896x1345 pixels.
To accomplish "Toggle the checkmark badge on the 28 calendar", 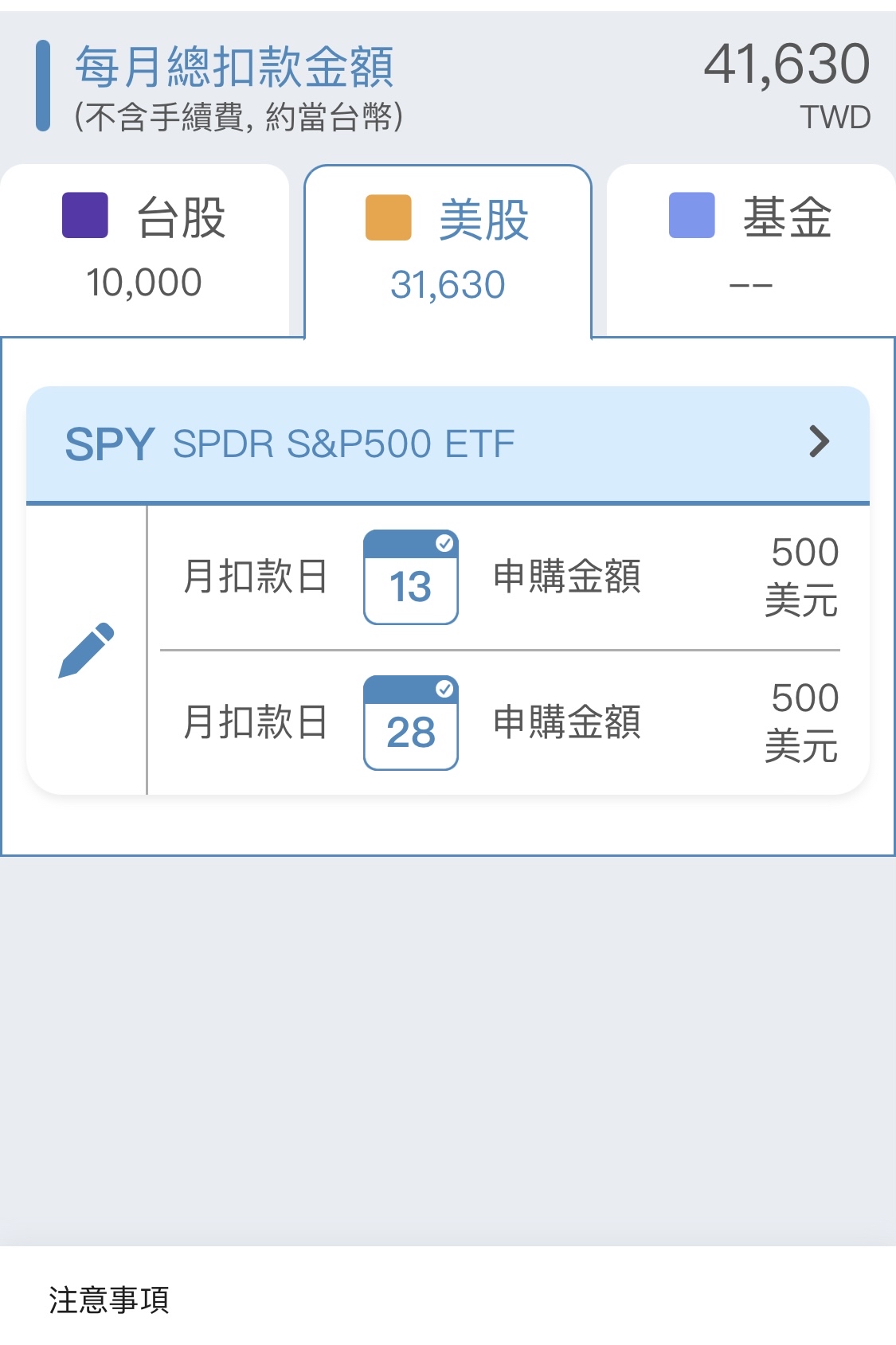I will (x=446, y=688).
